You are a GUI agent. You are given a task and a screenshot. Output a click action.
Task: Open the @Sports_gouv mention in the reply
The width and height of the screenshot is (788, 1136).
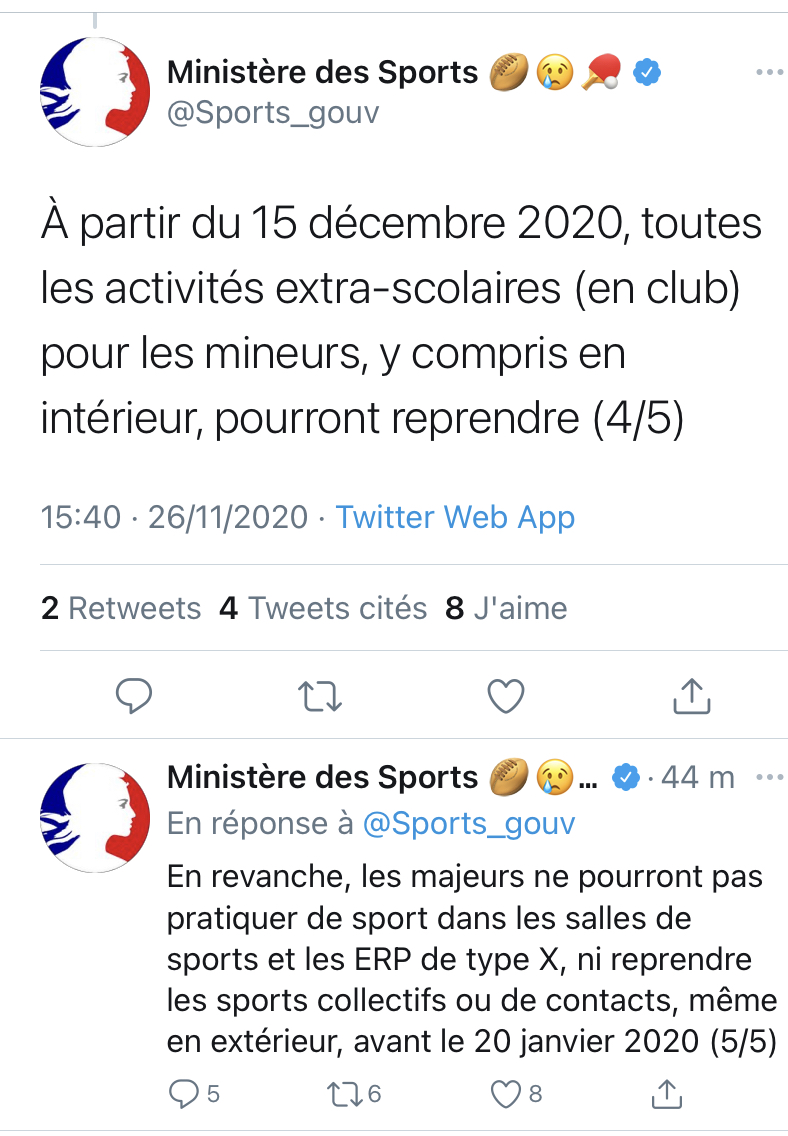click(x=468, y=823)
